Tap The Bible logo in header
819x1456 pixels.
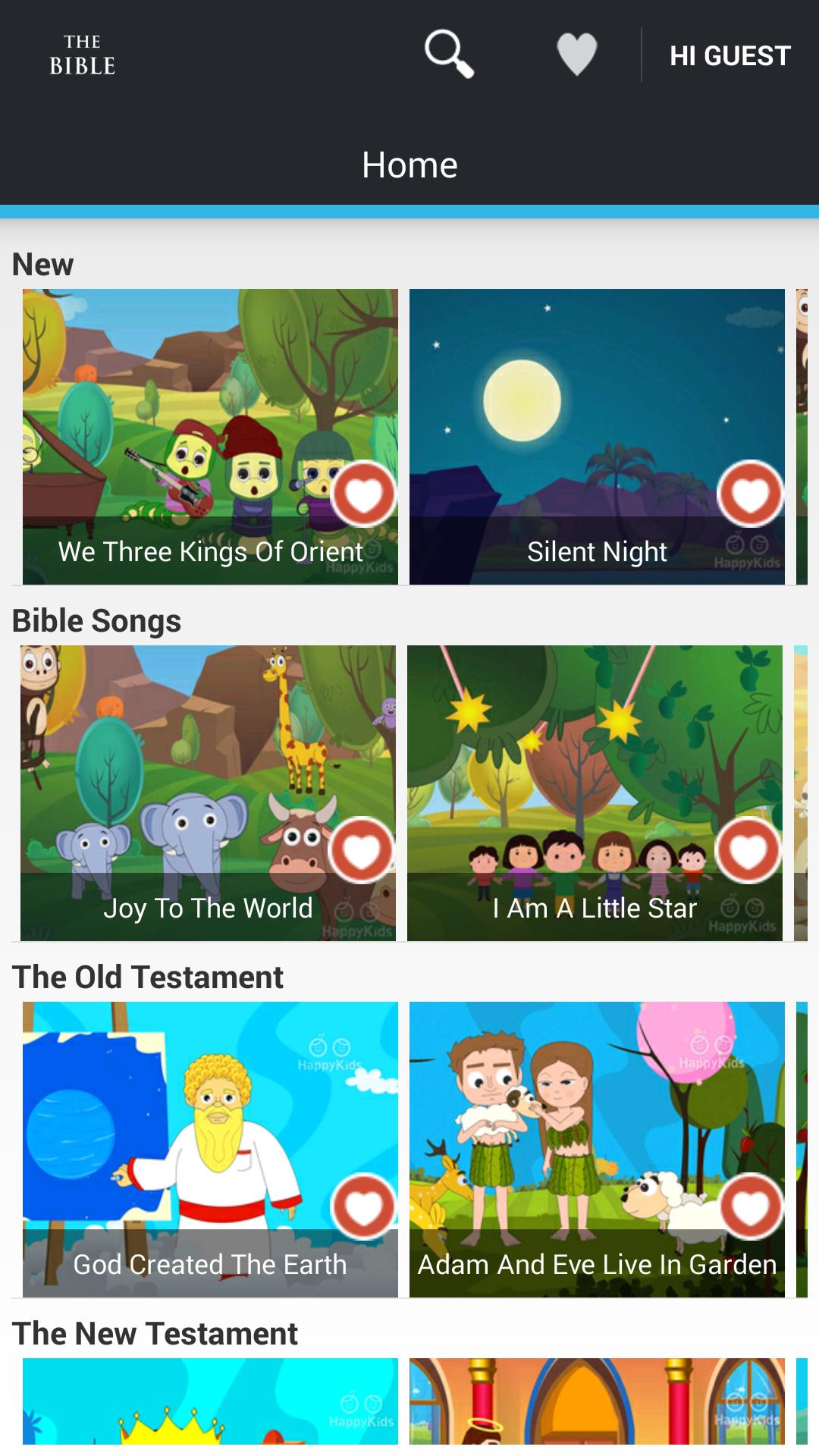pos(82,55)
